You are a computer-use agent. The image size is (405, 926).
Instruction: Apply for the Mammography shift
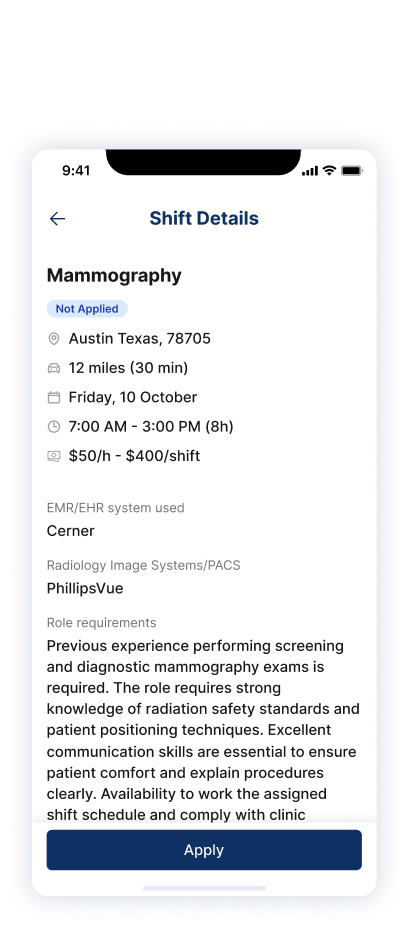[x=204, y=850]
